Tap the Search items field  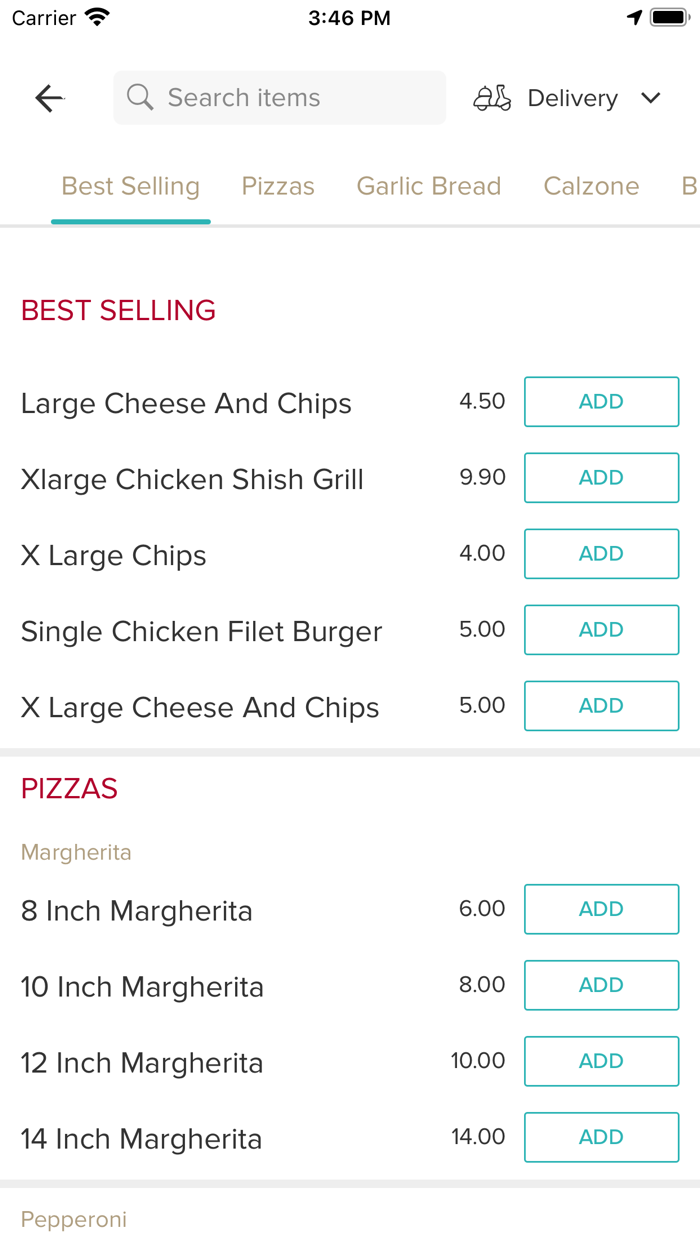280,98
